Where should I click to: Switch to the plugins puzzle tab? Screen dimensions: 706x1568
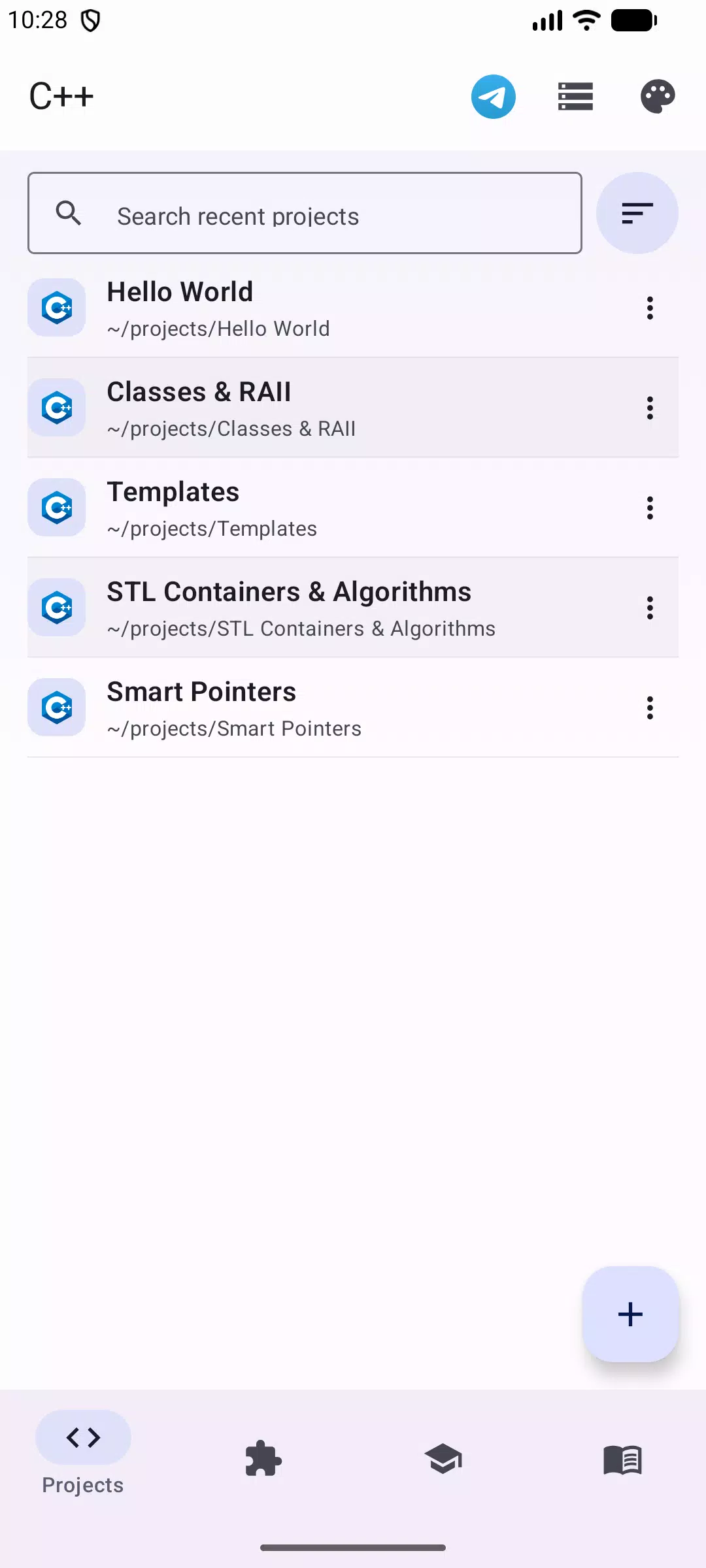(x=263, y=1458)
